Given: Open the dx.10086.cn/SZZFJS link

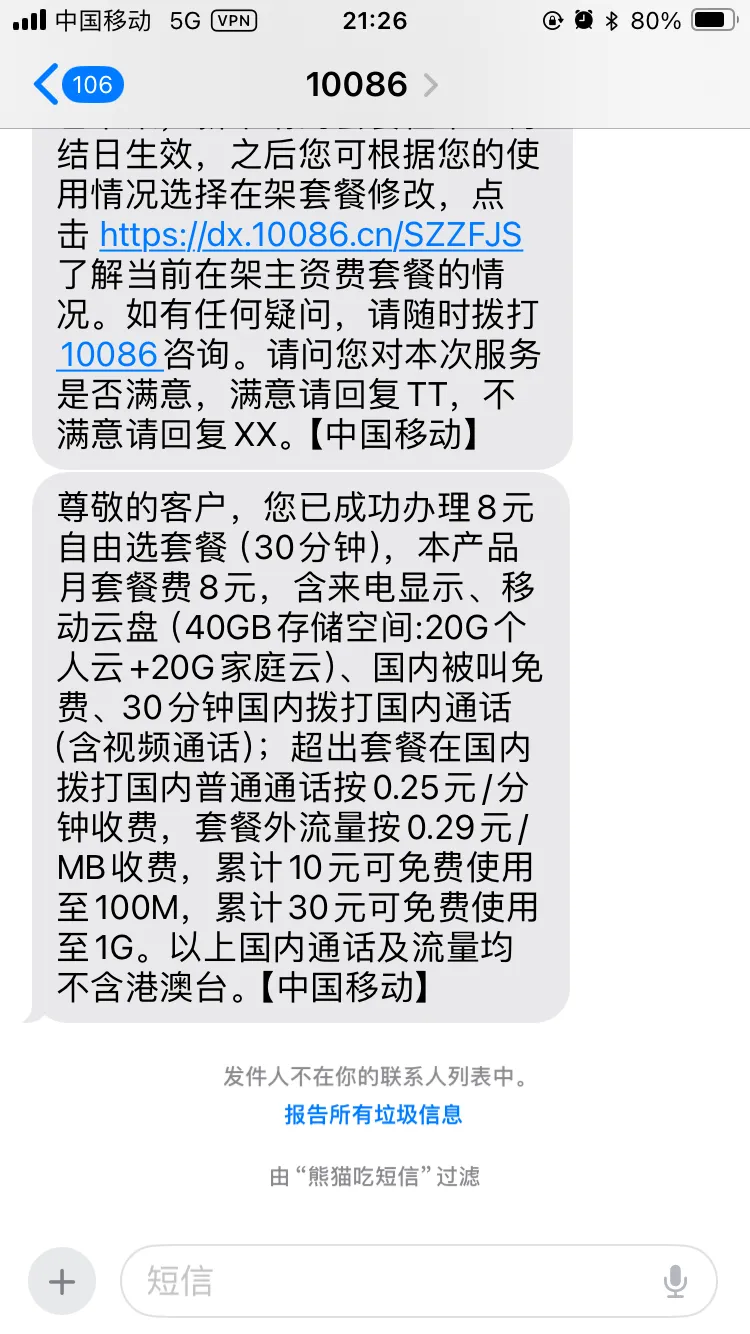Looking at the screenshot, I should coord(311,234).
